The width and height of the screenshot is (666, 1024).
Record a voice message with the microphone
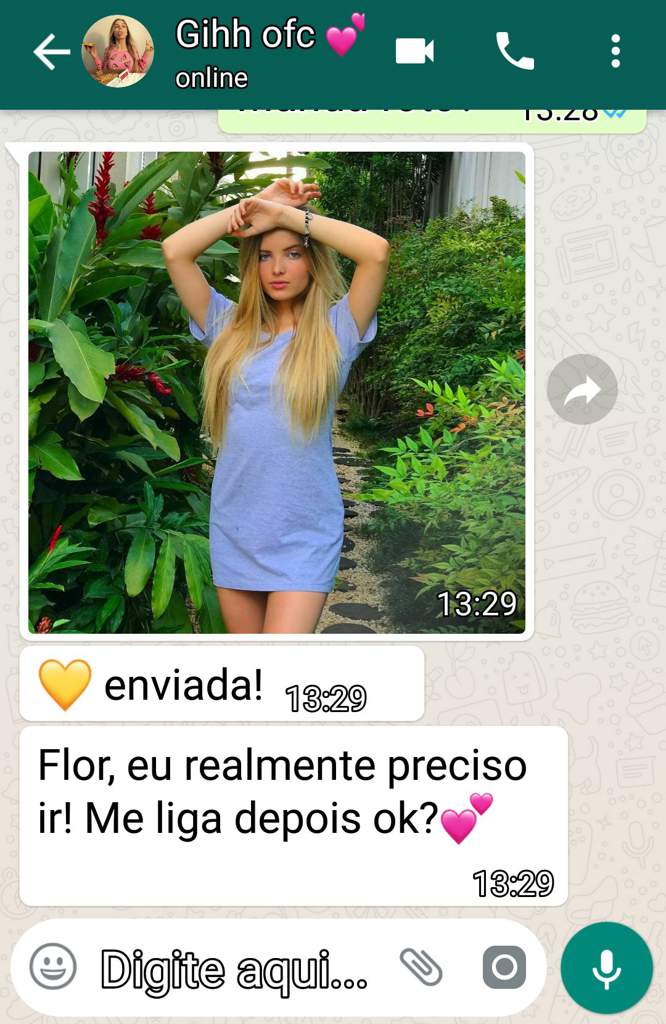(606, 967)
